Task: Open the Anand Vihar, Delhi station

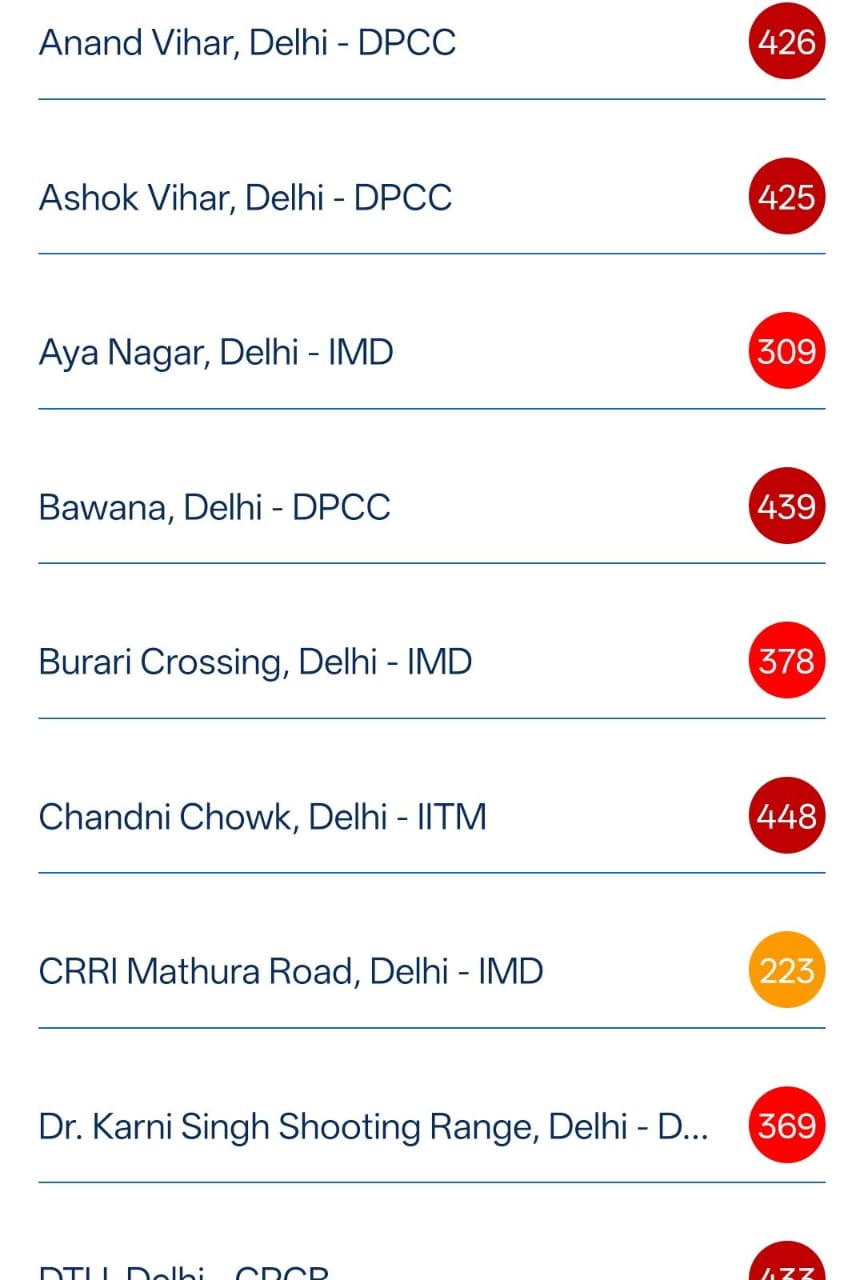Action: [x=247, y=43]
